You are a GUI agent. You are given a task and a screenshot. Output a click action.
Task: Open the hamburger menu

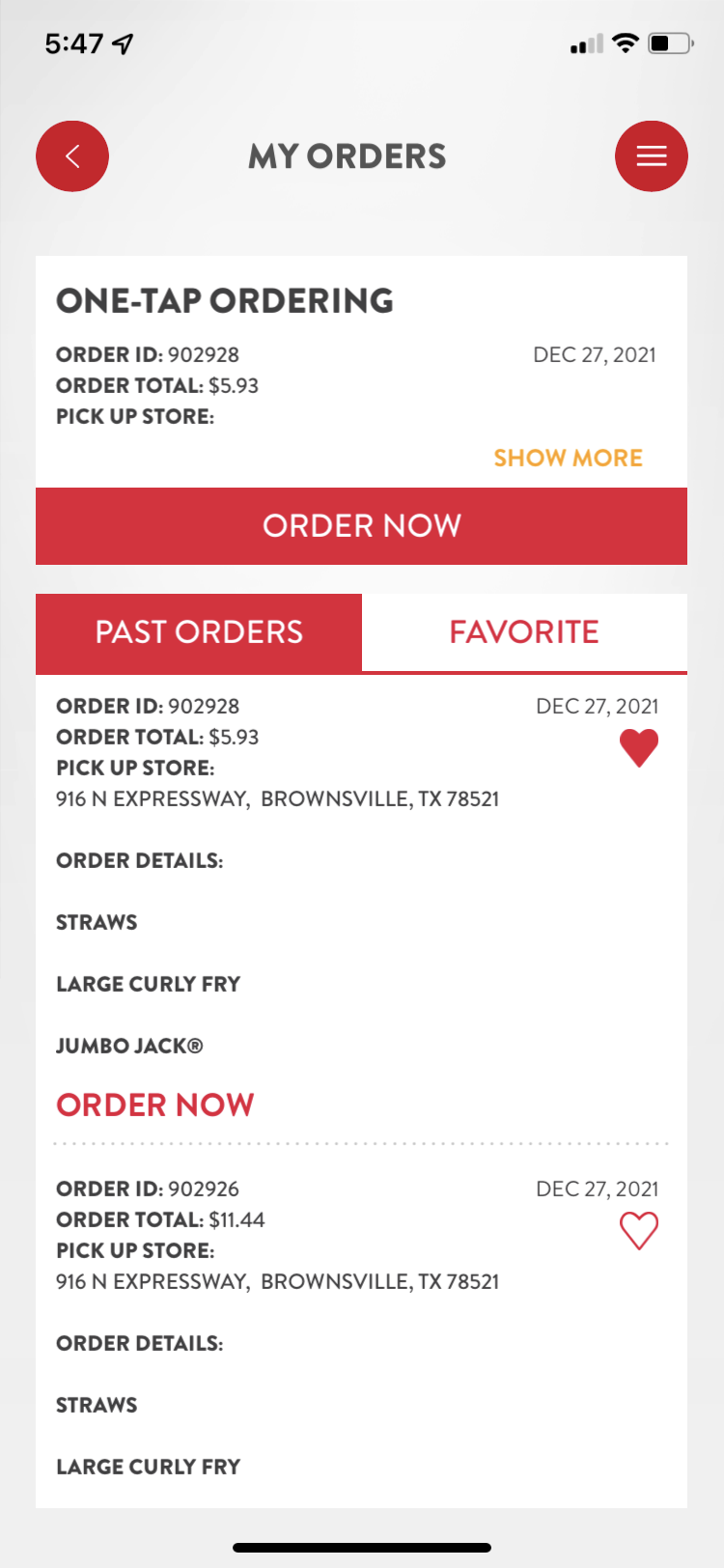point(651,156)
